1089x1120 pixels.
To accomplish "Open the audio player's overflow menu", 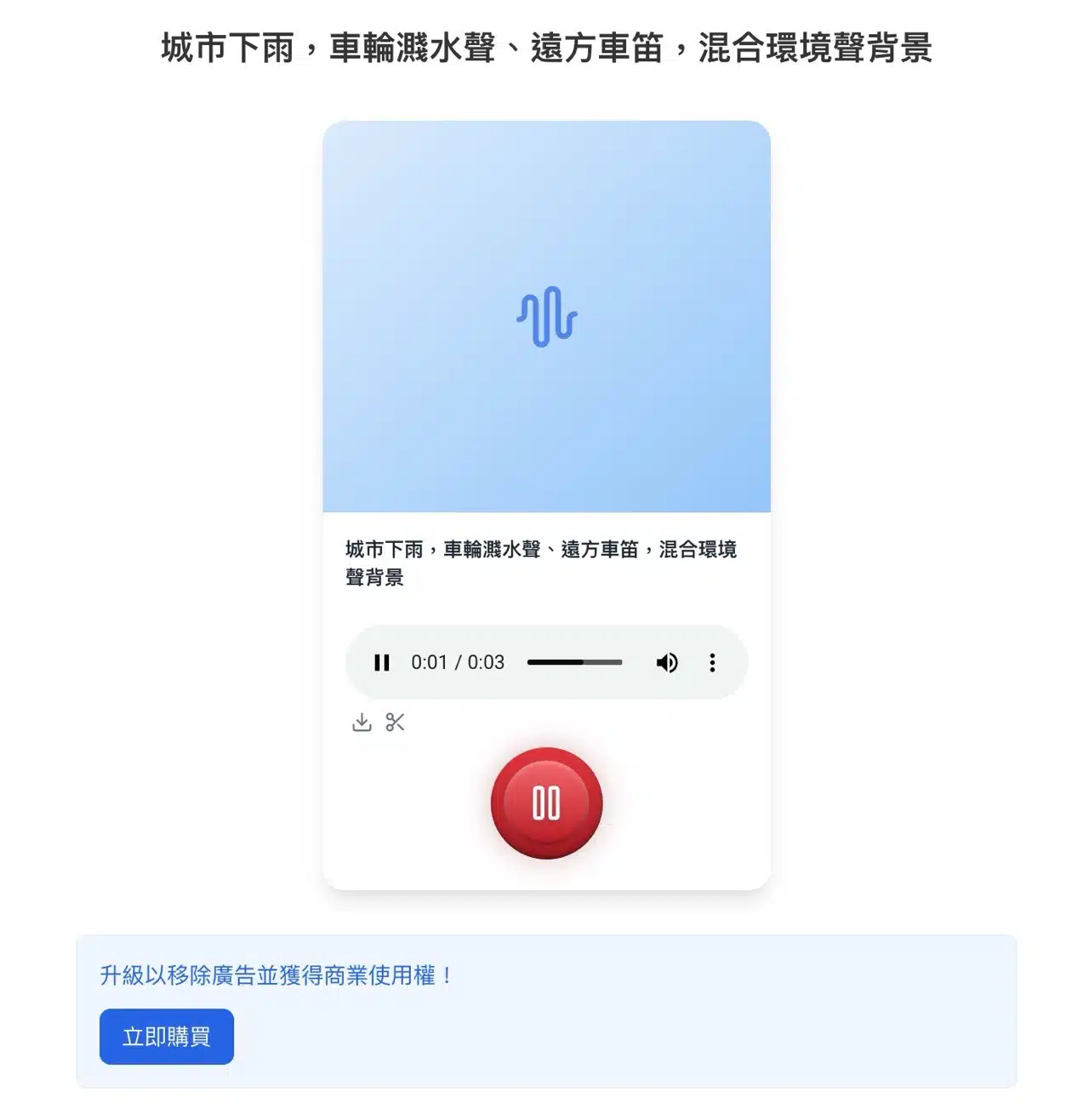I will pyautogui.click(x=712, y=663).
